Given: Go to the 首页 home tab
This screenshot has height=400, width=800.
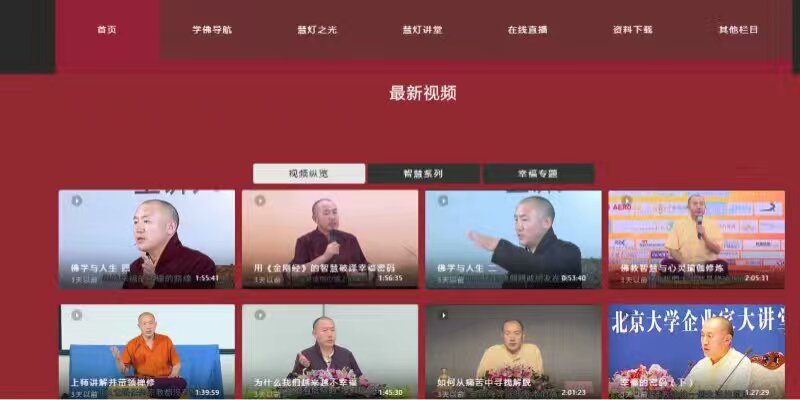Looking at the screenshot, I should tap(107, 30).
